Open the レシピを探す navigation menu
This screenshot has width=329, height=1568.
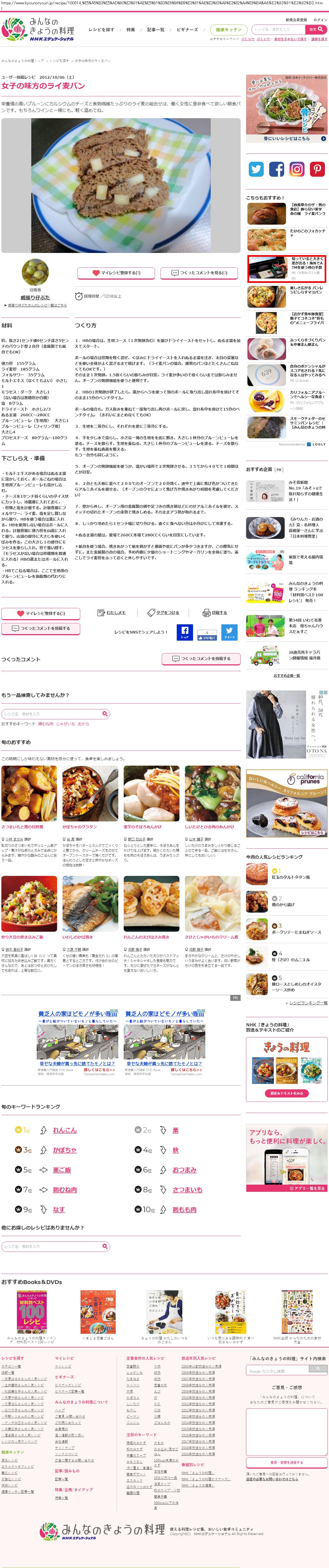pos(101,29)
